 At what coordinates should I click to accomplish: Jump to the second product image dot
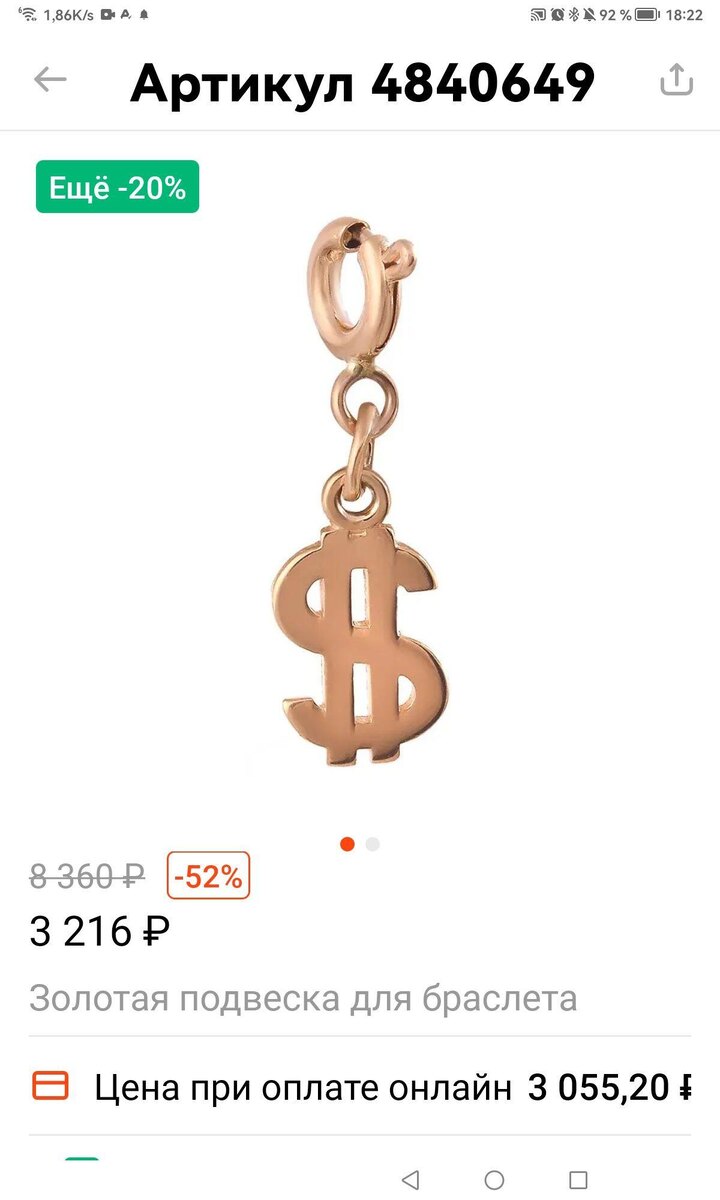click(373, 844)
